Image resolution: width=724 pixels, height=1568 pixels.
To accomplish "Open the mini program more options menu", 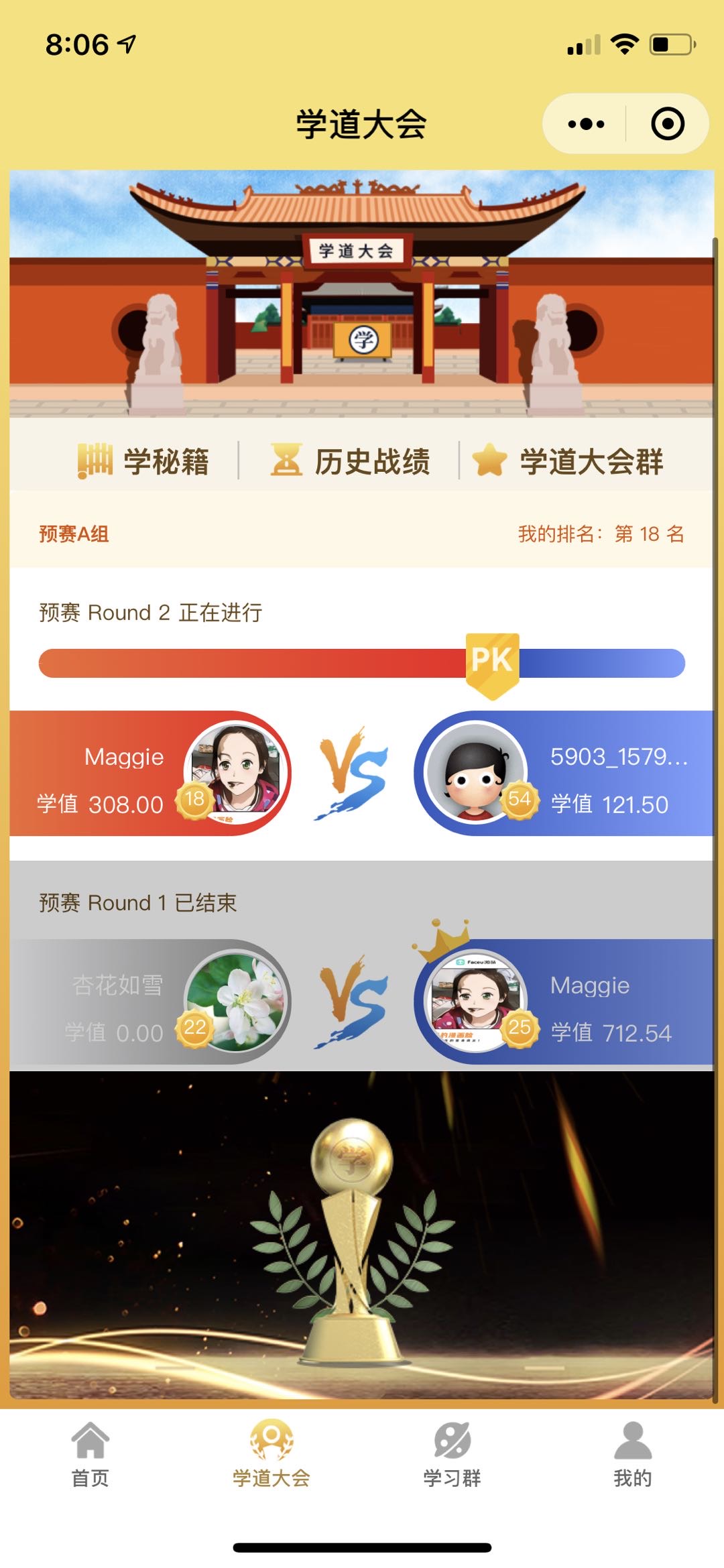I will click(585, 124).
